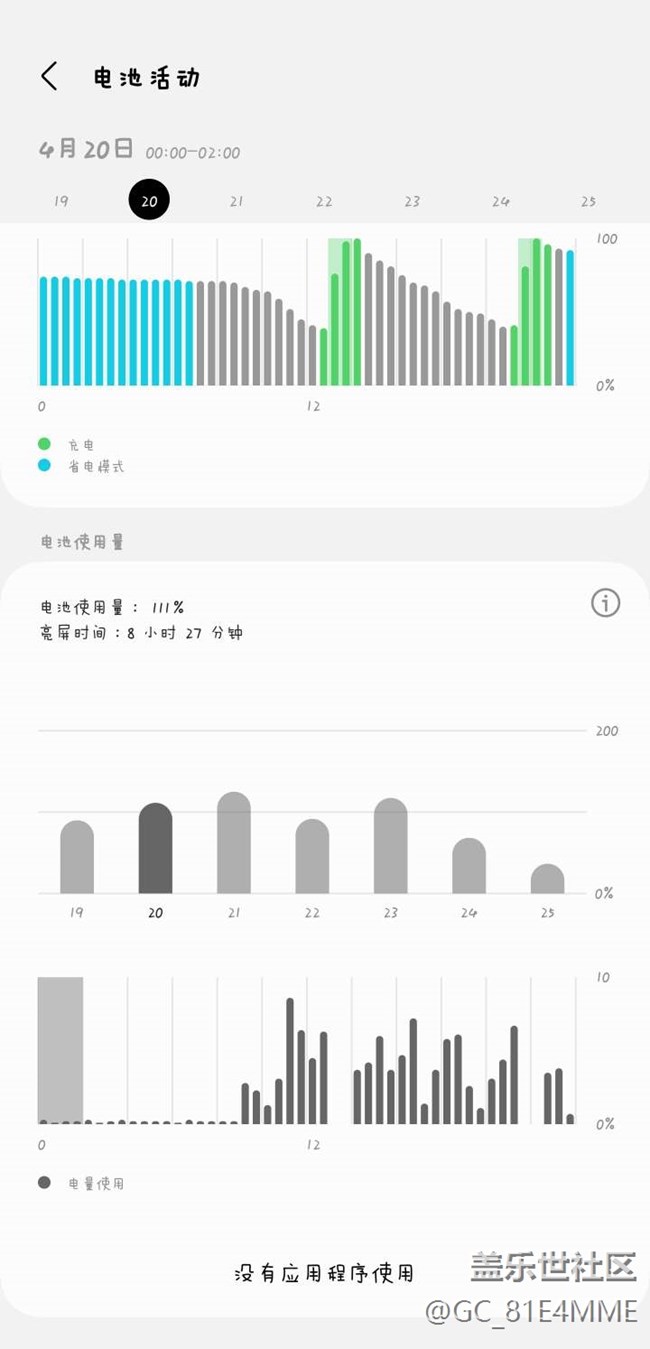650x1349 pixels.
Task: Jump to date 24 in the date strip
Action: 500,201
